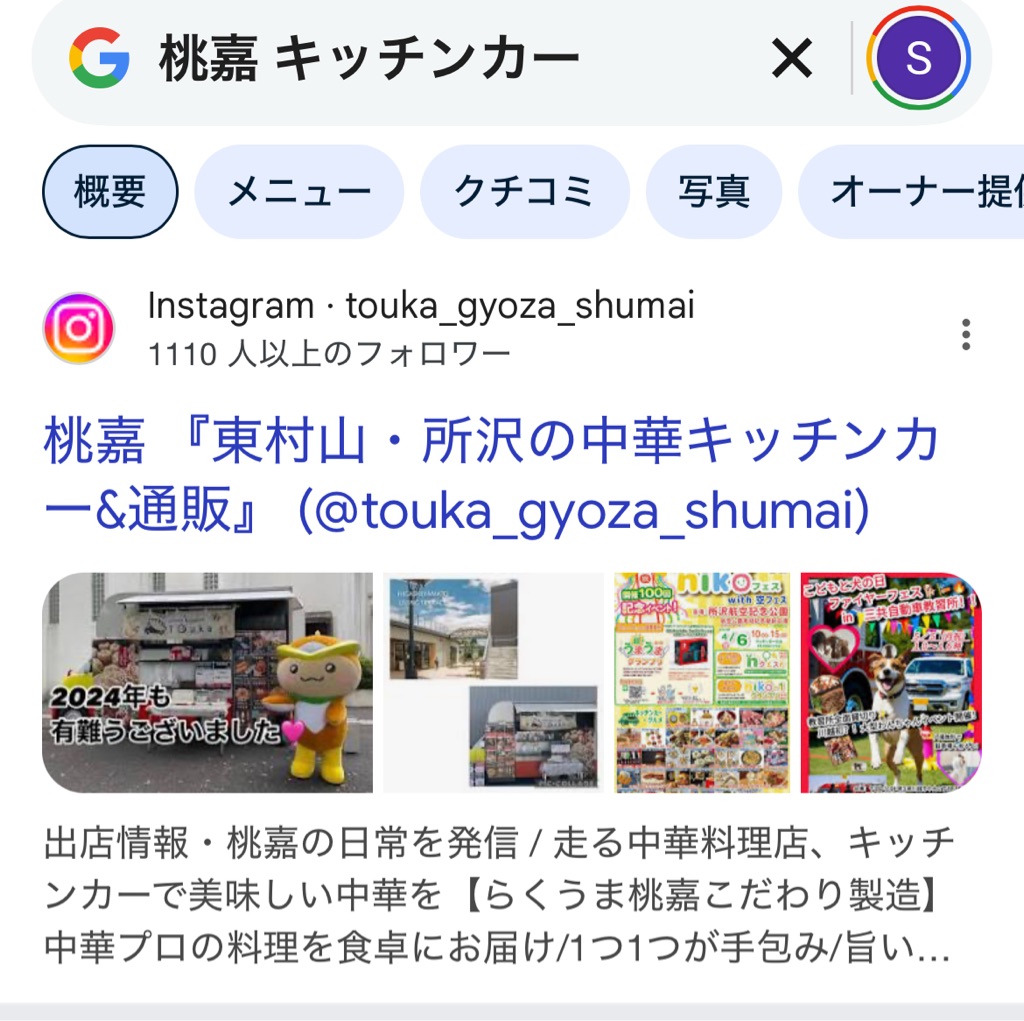The height and width of the screenshot is (1021, 1024).
Task: Tap the Google logo in the search bar
Action: tap(99, 58)
